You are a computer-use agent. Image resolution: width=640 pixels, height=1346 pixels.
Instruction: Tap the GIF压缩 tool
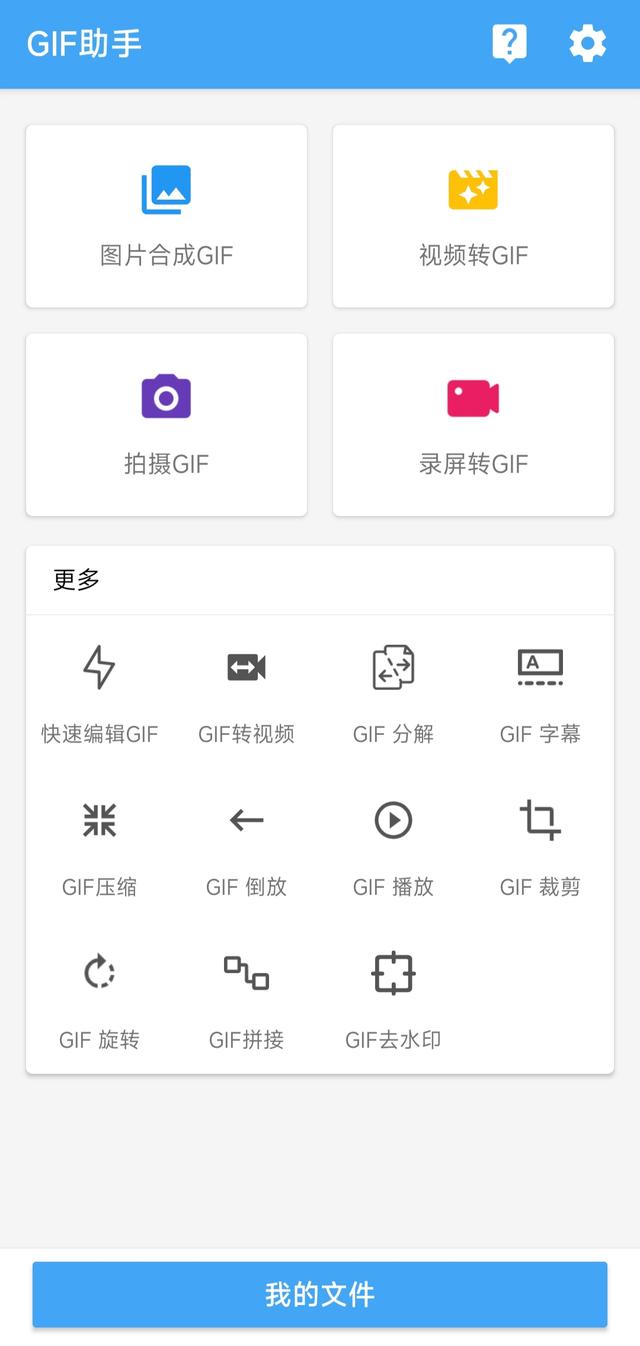tap(99, 846)
